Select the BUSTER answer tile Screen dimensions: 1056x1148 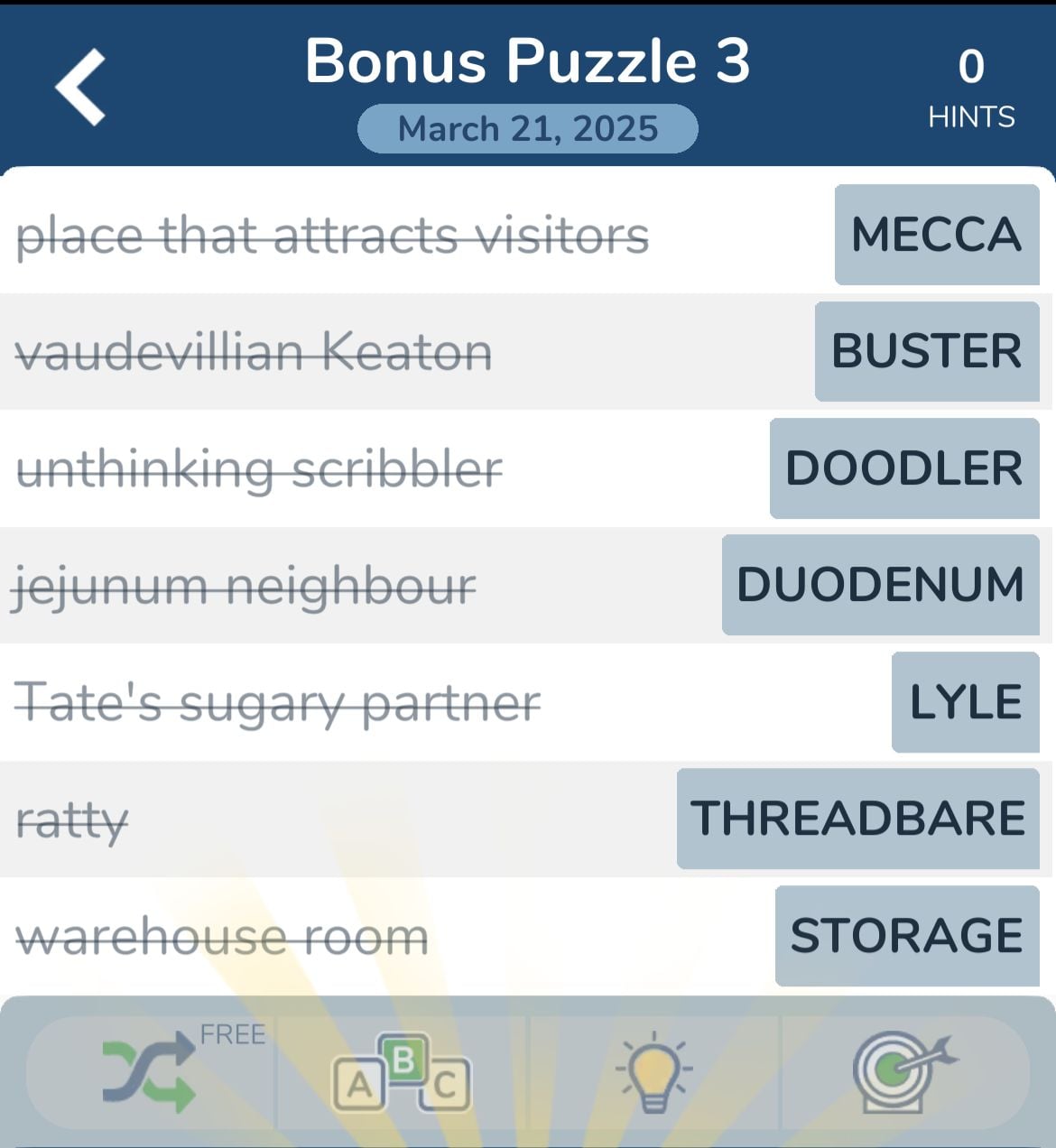pyautogui.click(x=927, y=351)
